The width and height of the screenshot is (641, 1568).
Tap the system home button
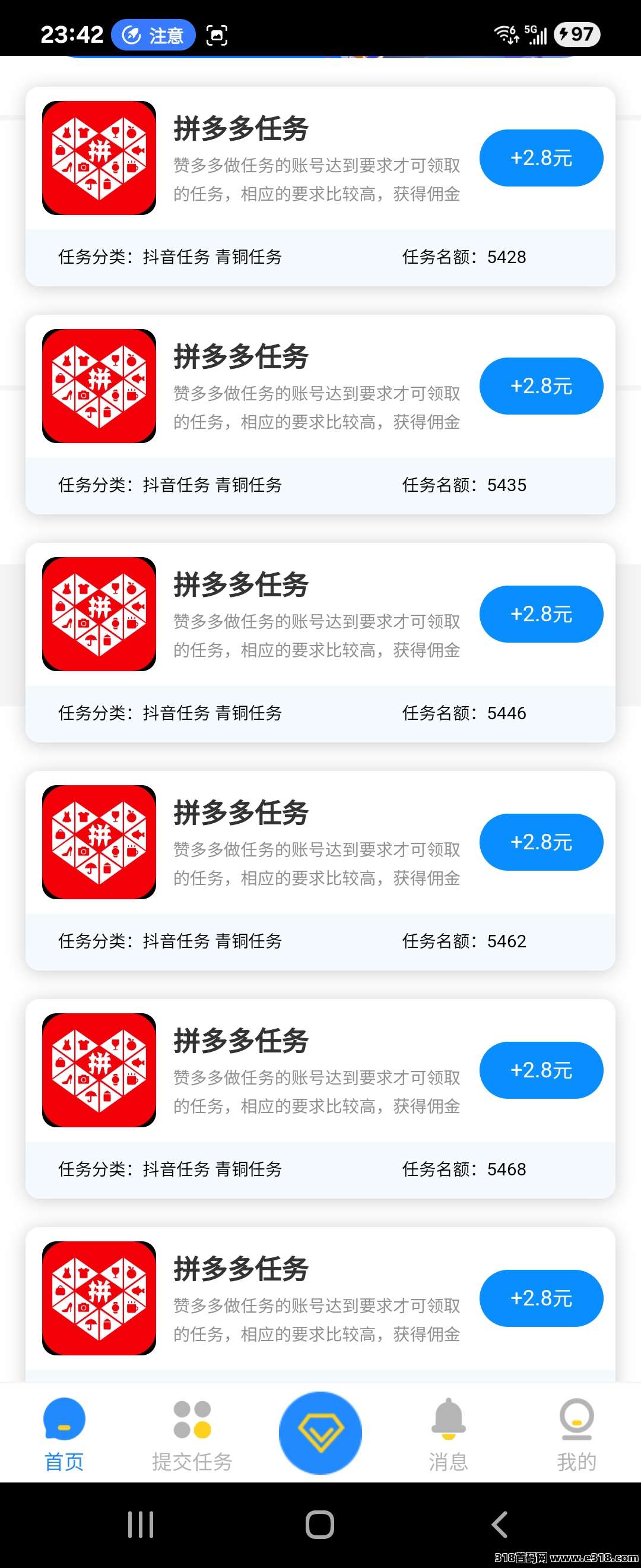(320, 1524)
